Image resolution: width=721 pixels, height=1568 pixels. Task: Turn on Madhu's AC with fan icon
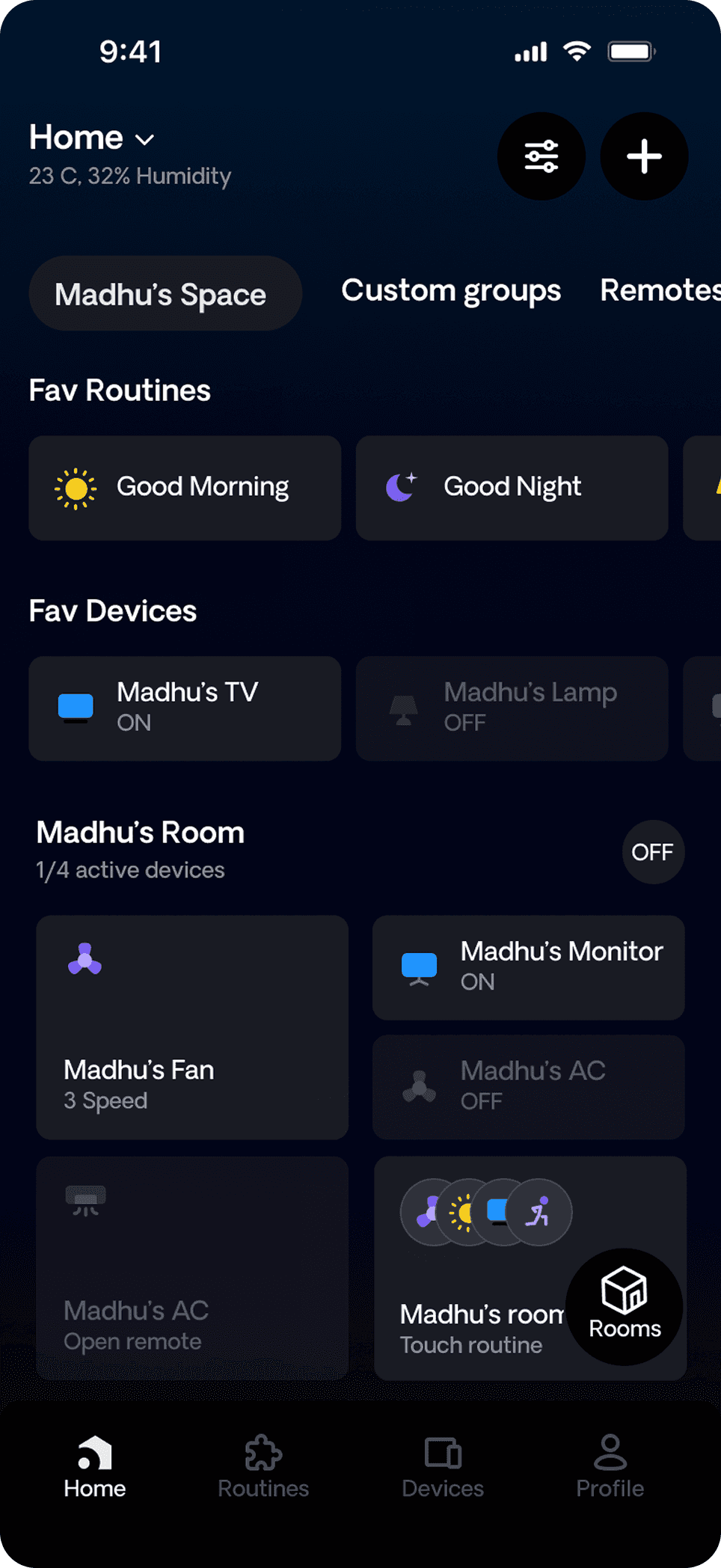pos(528,1087)
